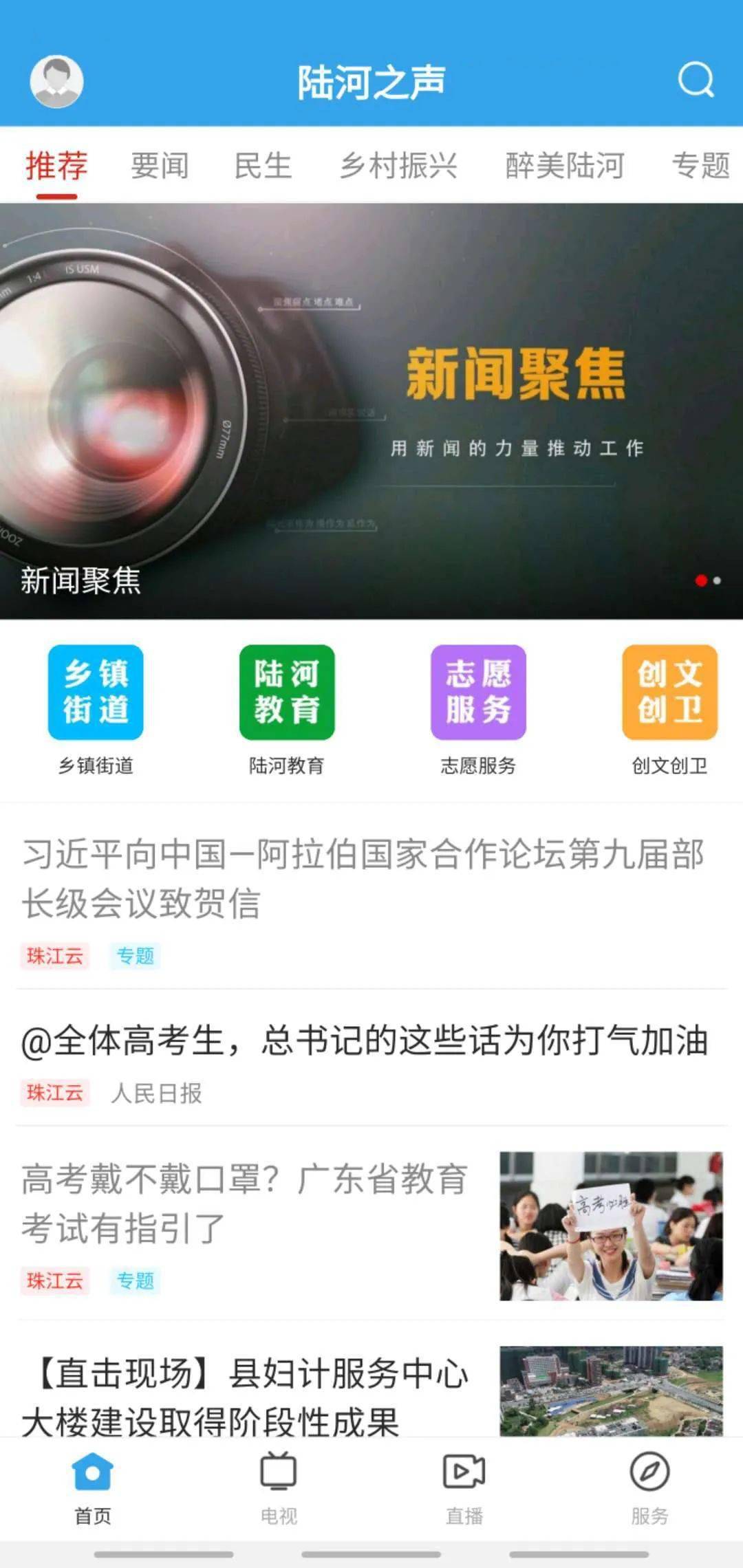Open the 志愿服务 shortcut

478,708
